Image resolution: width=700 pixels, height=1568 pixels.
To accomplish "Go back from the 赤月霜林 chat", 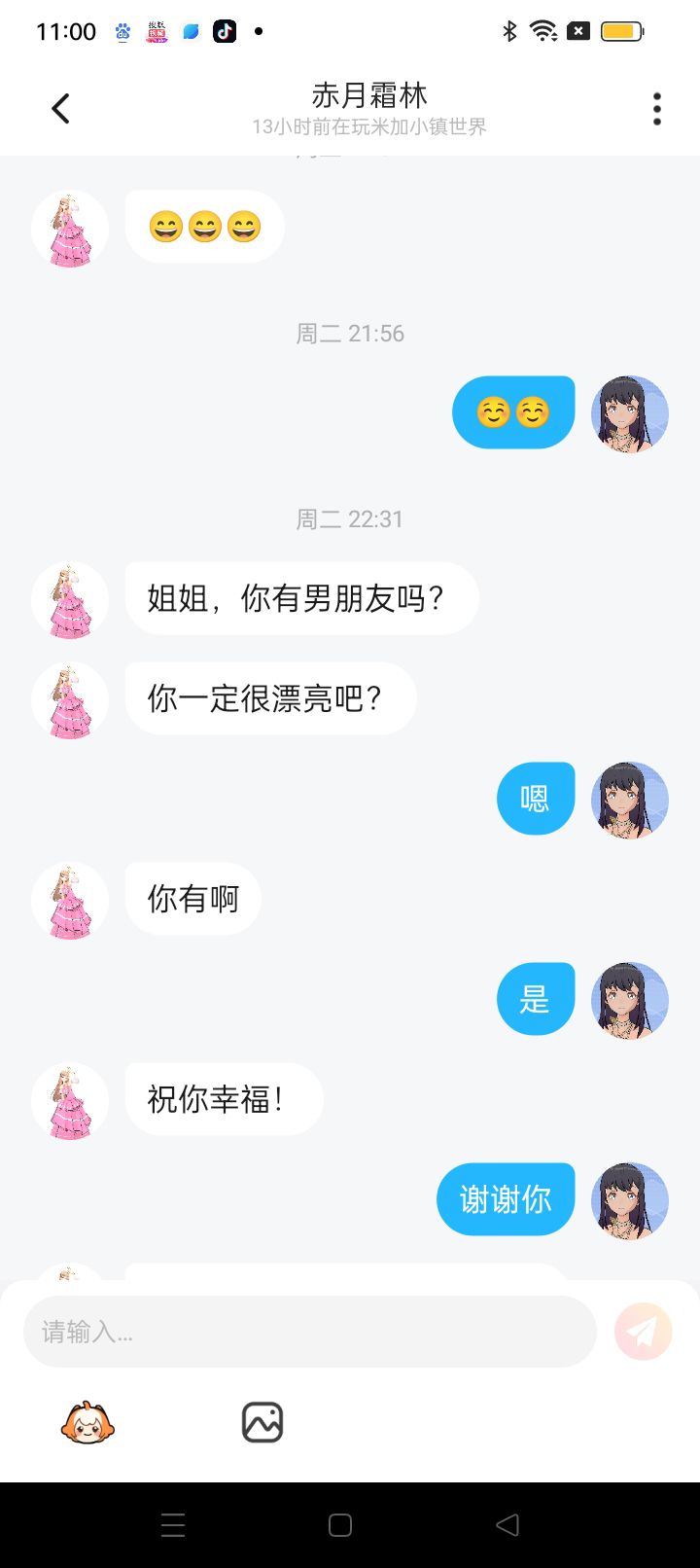I will [60, 109].
